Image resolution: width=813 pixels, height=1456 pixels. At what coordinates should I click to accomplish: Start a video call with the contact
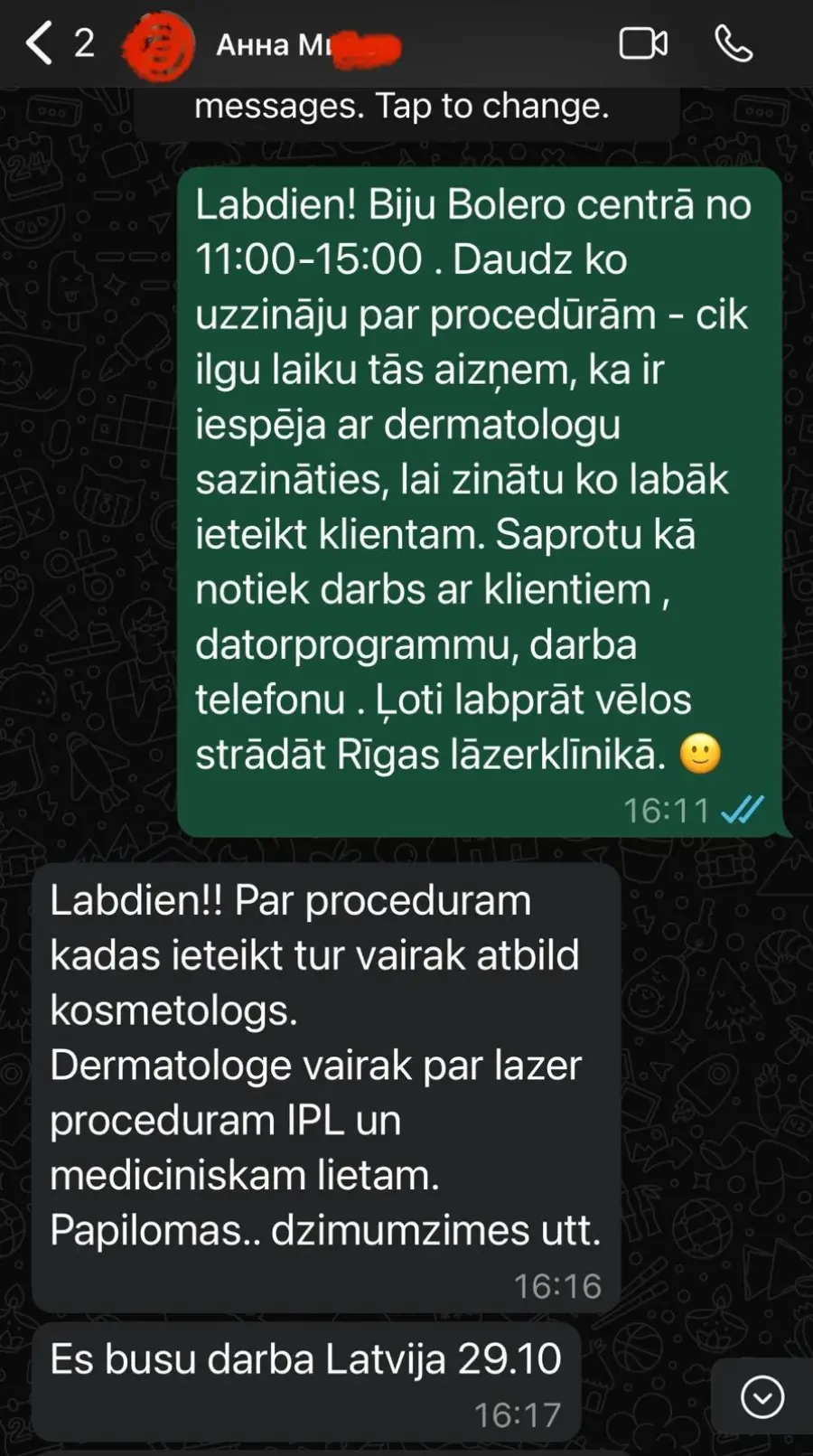tap(643, 43)
